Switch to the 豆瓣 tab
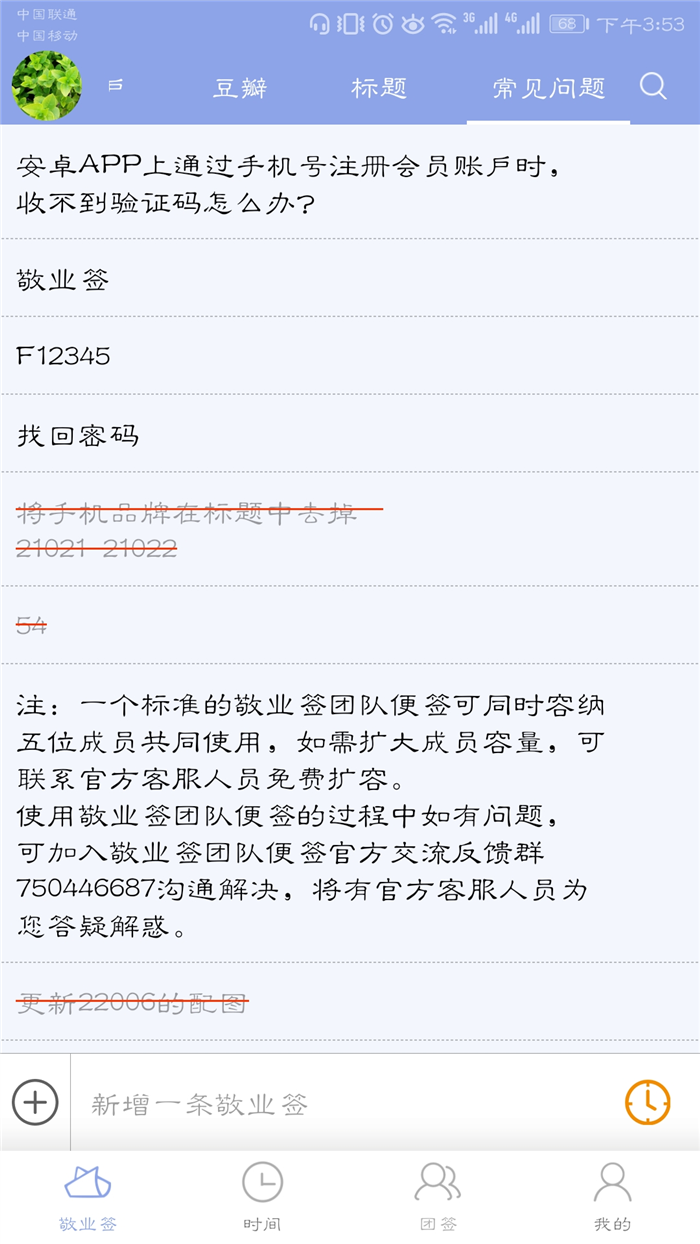The height and width of the screenshot is (1244, 700). (x=240, y=88)
